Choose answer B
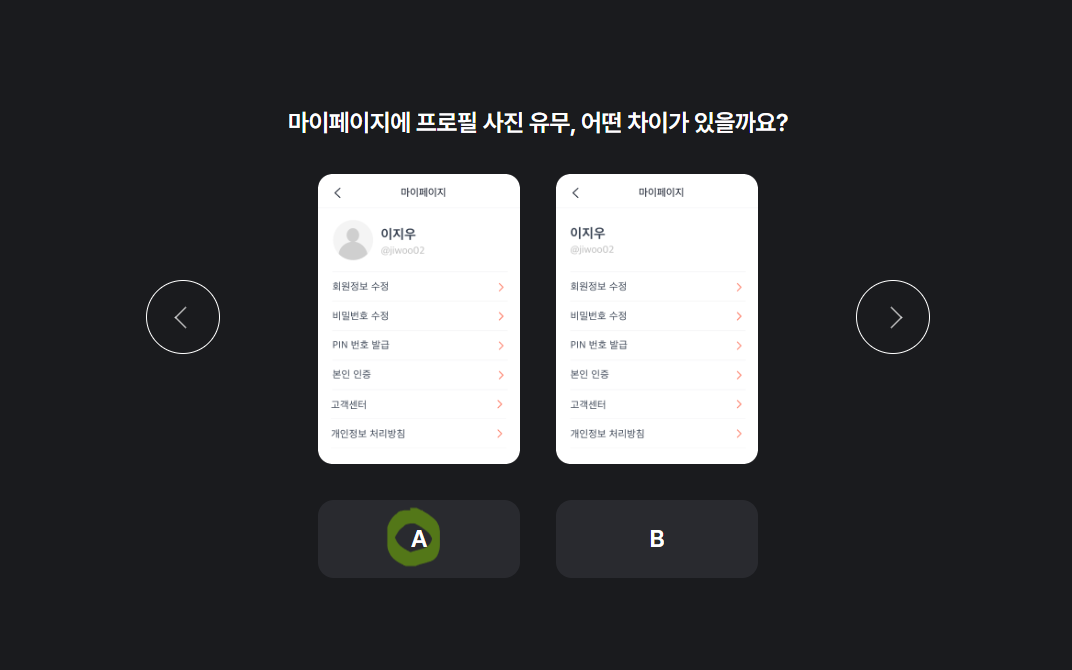The height and width of the screenshot is (670, 1072). coord(656,539)
